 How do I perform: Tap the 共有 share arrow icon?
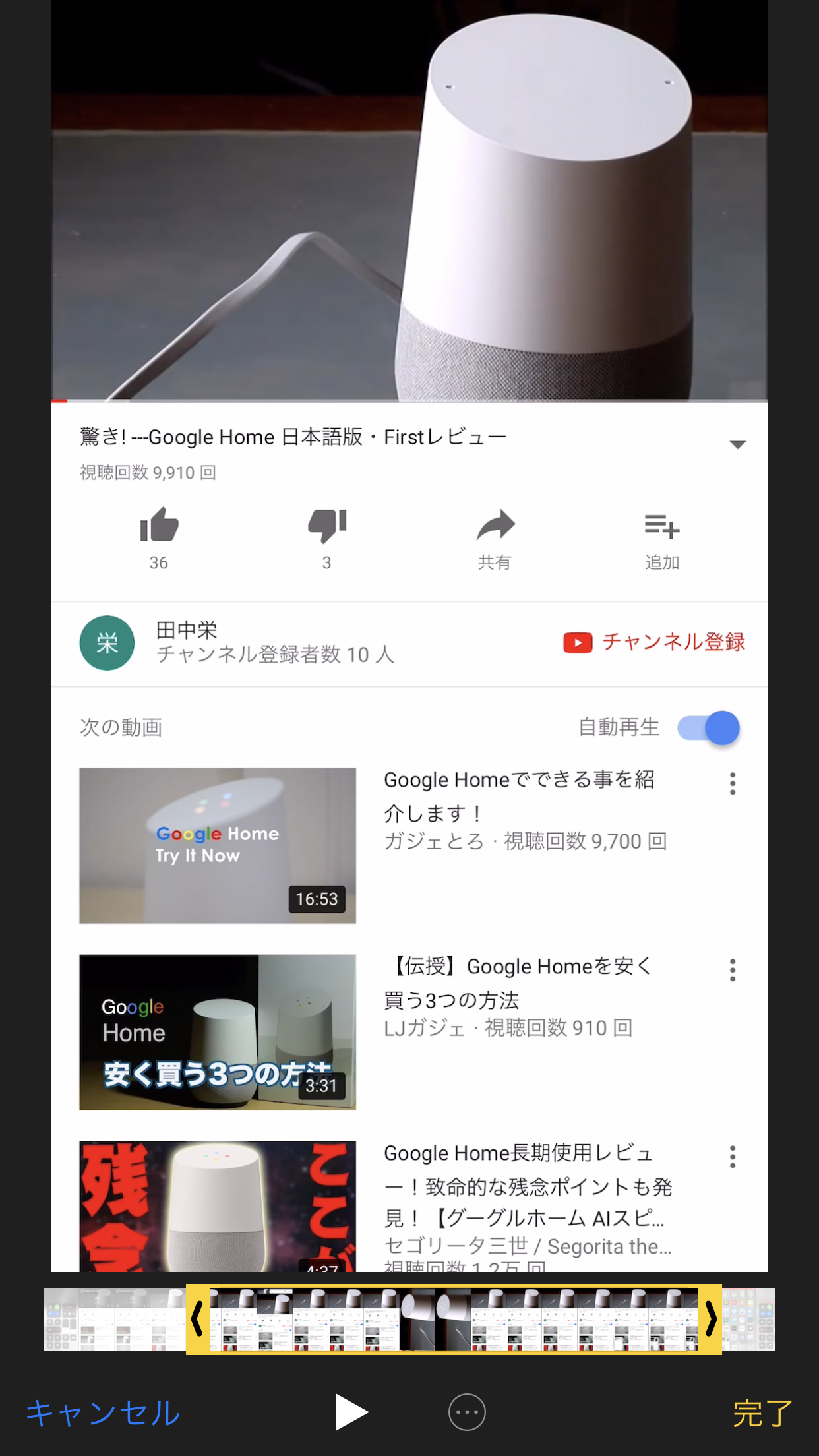(x=495, y=528)
